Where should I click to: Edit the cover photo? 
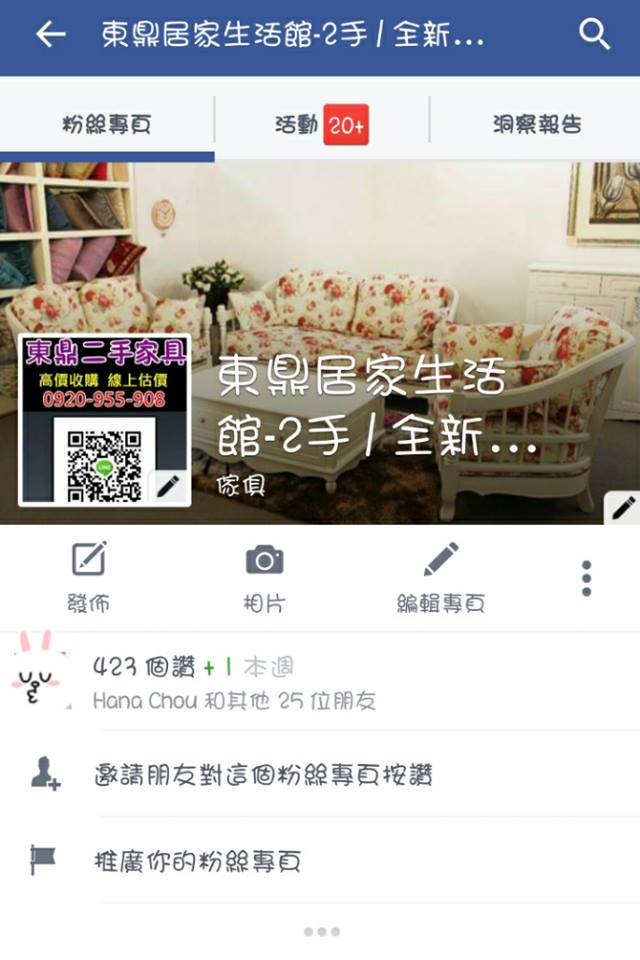623,507
